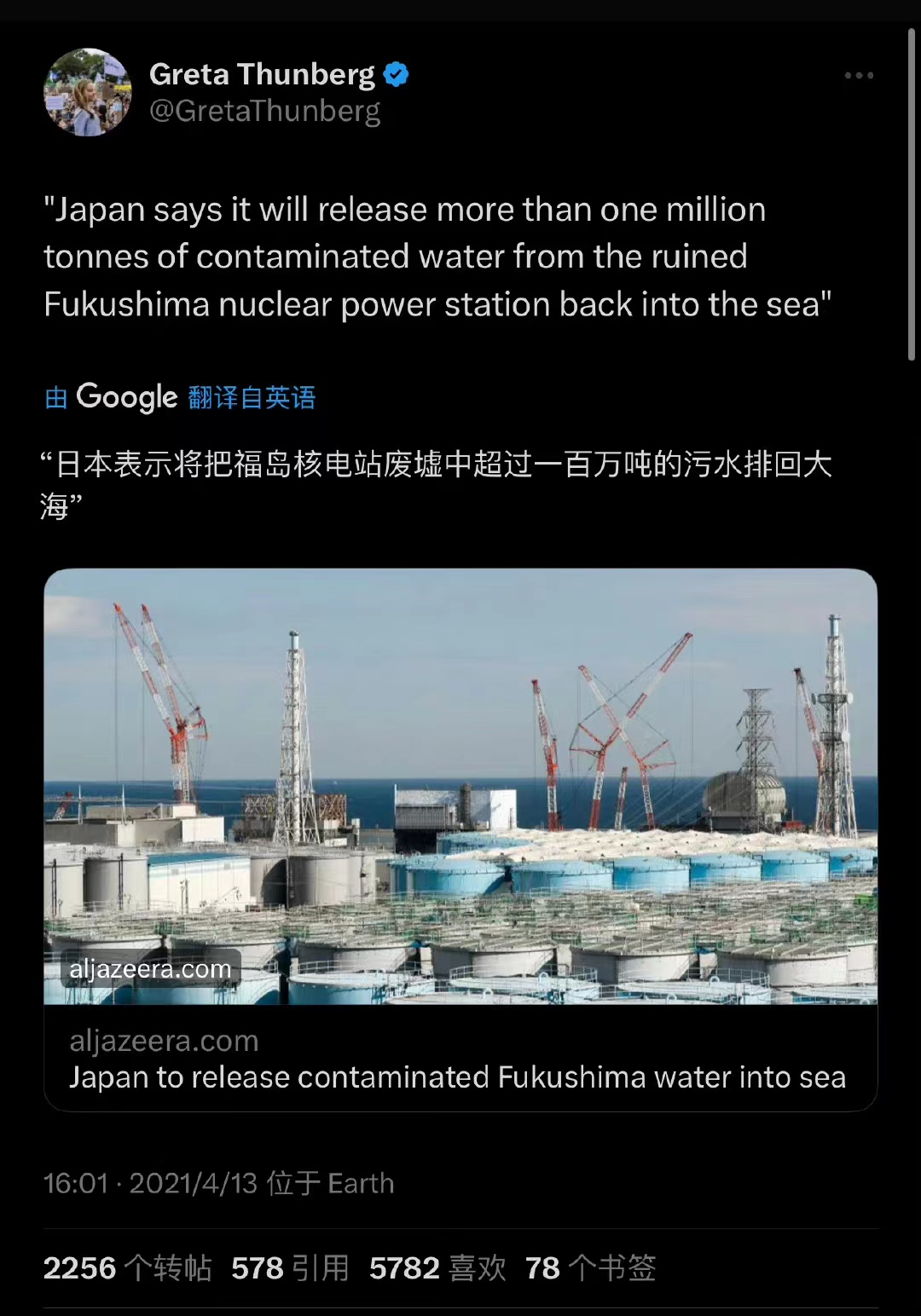View the 5782 likes list
Image resolution: width=921 pixels, height=1316 pixels.
pyautogui.click(x=437, y=1268)
